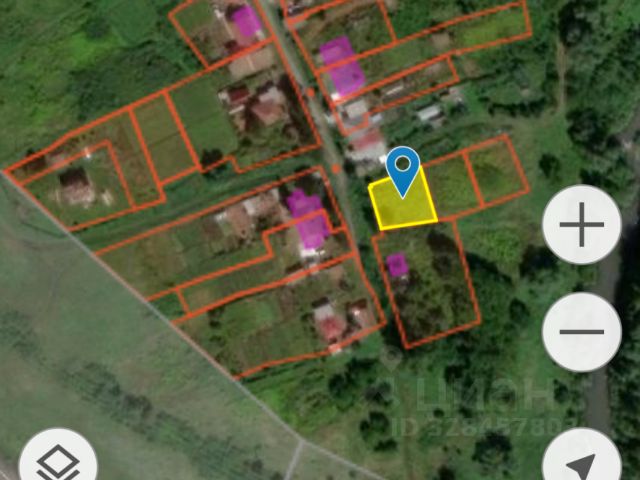
Task: Tap the blue pin on the yellow parcel
Action: click(x=403, y=168)
